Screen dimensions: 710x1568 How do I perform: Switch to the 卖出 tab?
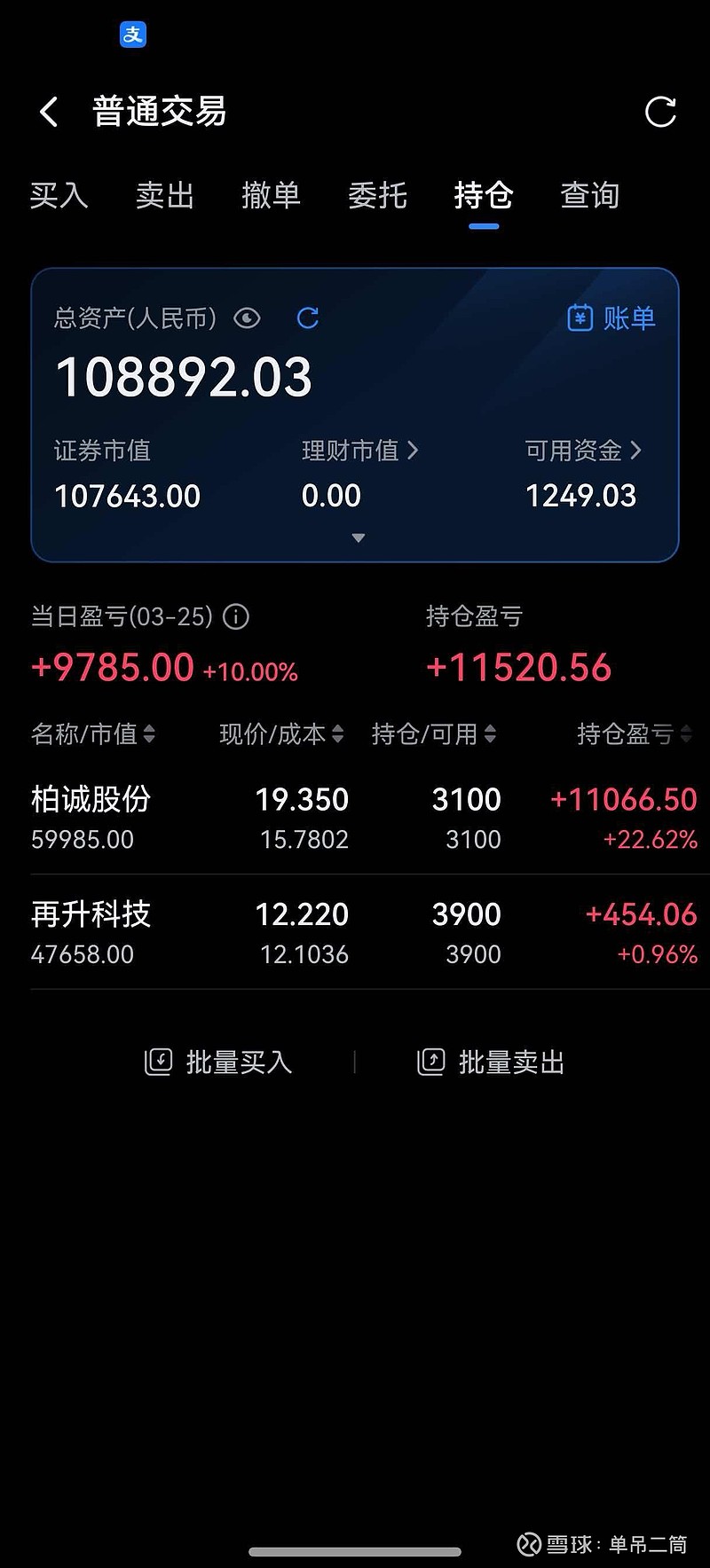click(165, 195)
